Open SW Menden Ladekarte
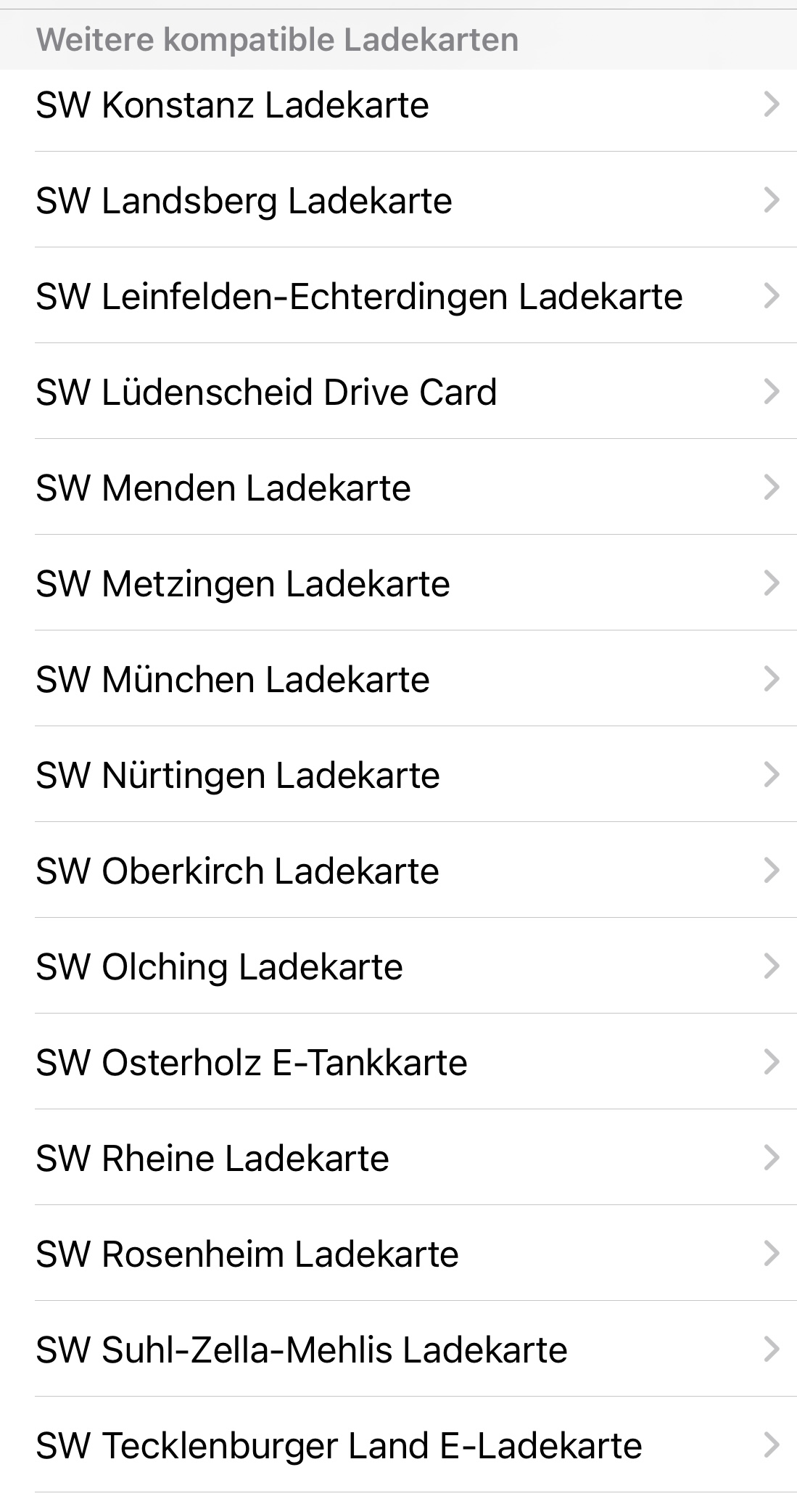The height and width of the screenshot is (1512, 797). 398,488
